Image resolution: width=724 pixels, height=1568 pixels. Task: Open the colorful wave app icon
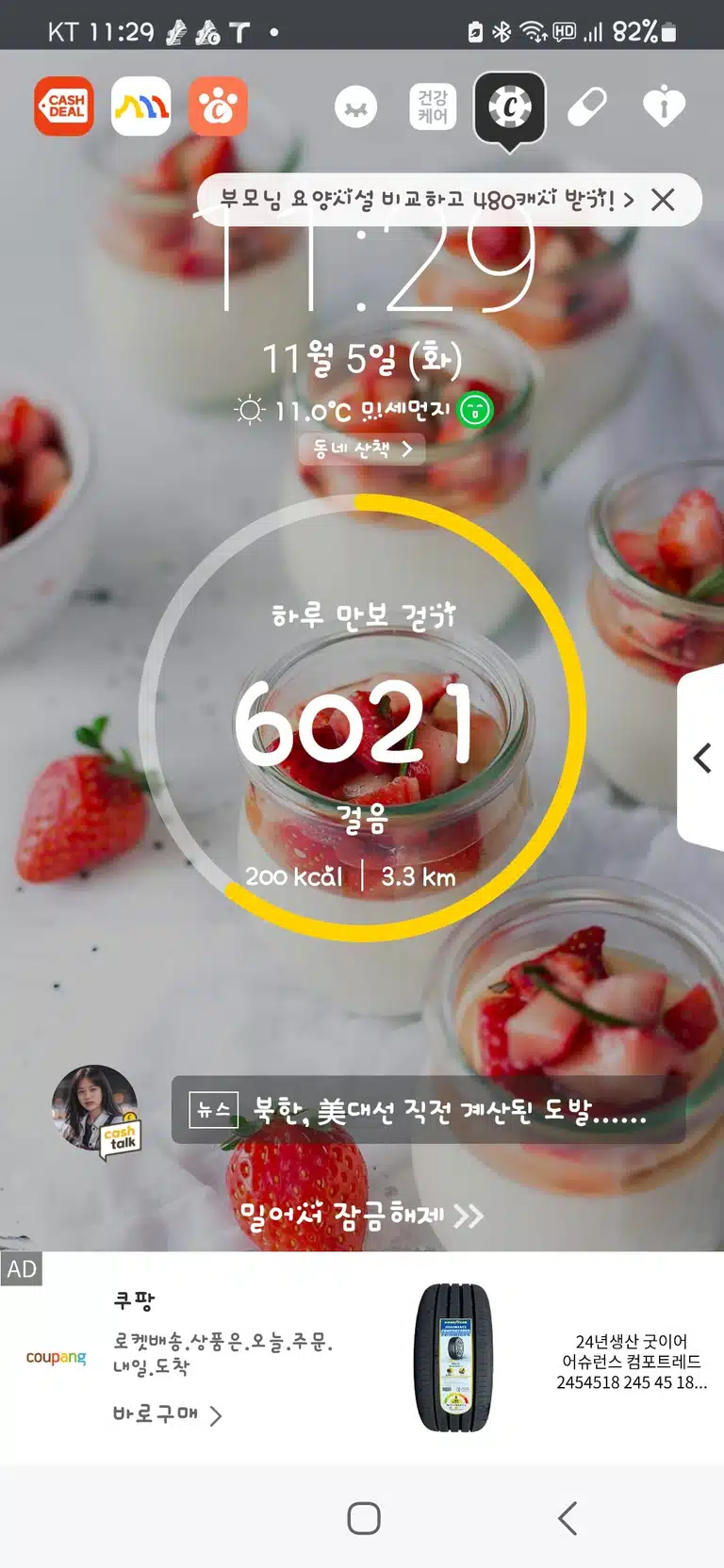point(141,106)
